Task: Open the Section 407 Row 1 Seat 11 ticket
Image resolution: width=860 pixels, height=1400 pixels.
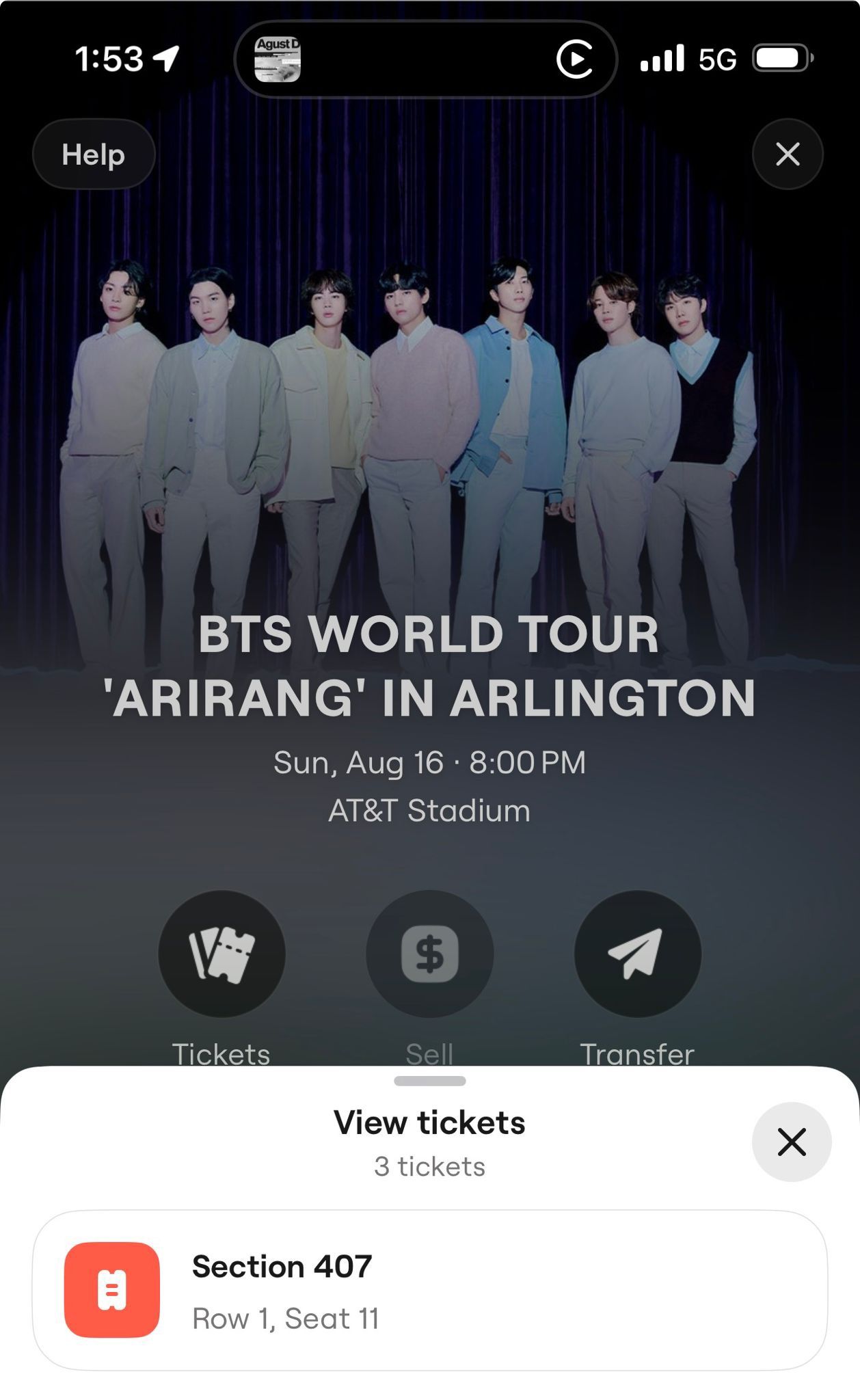Action: [x=429, y=1290]
